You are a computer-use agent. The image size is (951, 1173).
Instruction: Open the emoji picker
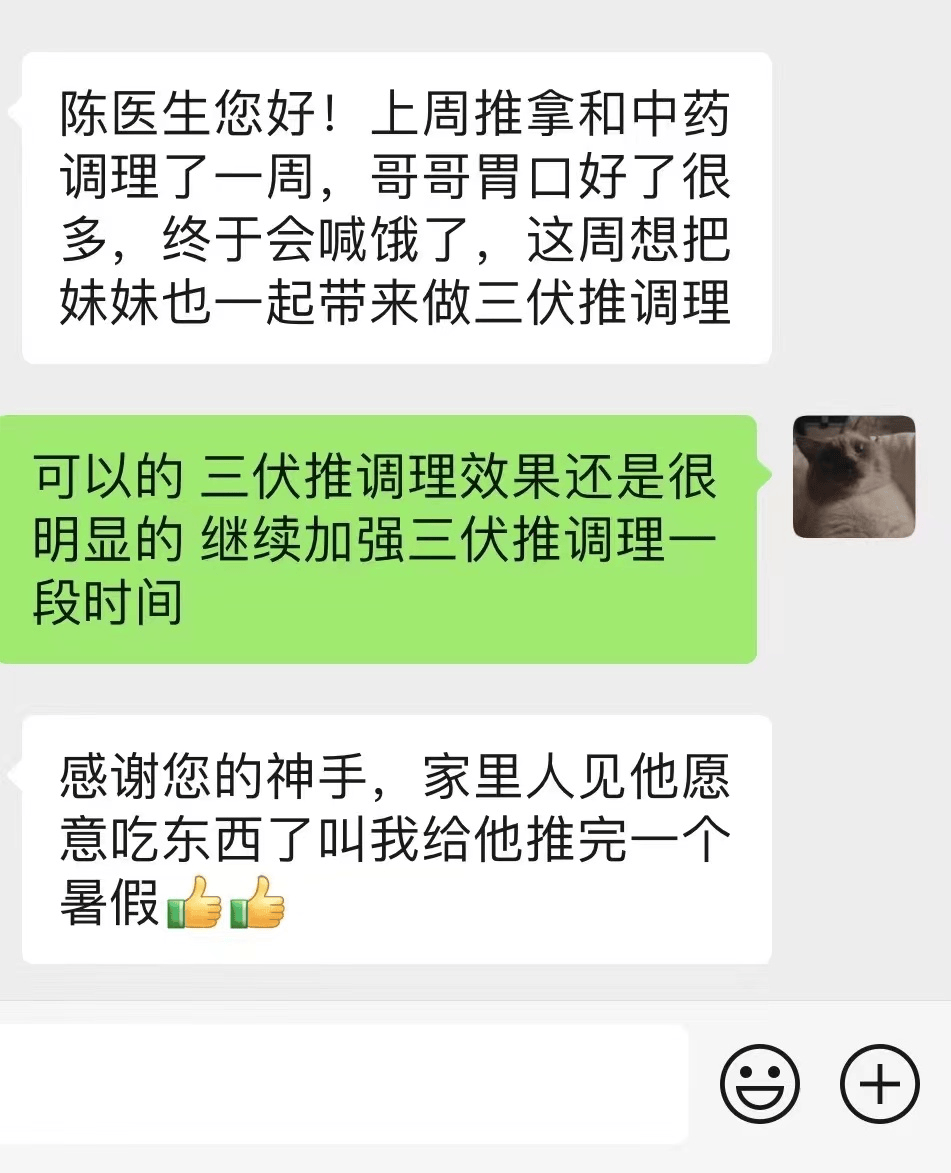point(760,1084)
